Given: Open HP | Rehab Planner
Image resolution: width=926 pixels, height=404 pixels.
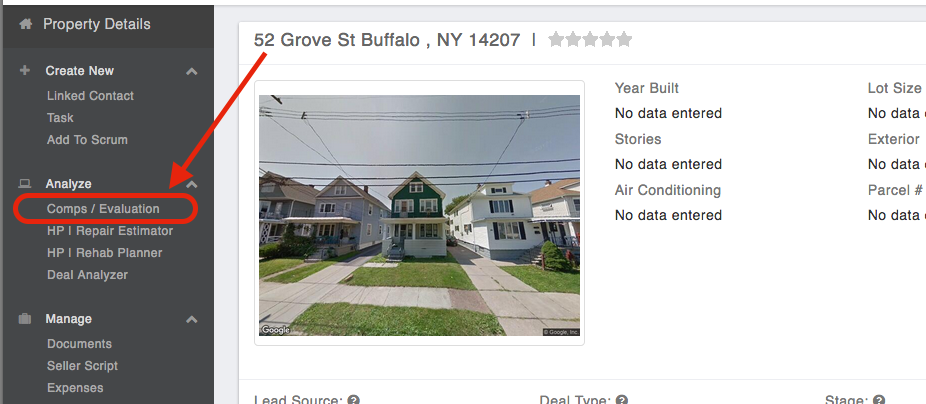Looking at the screenshot, I should [104, 253].
